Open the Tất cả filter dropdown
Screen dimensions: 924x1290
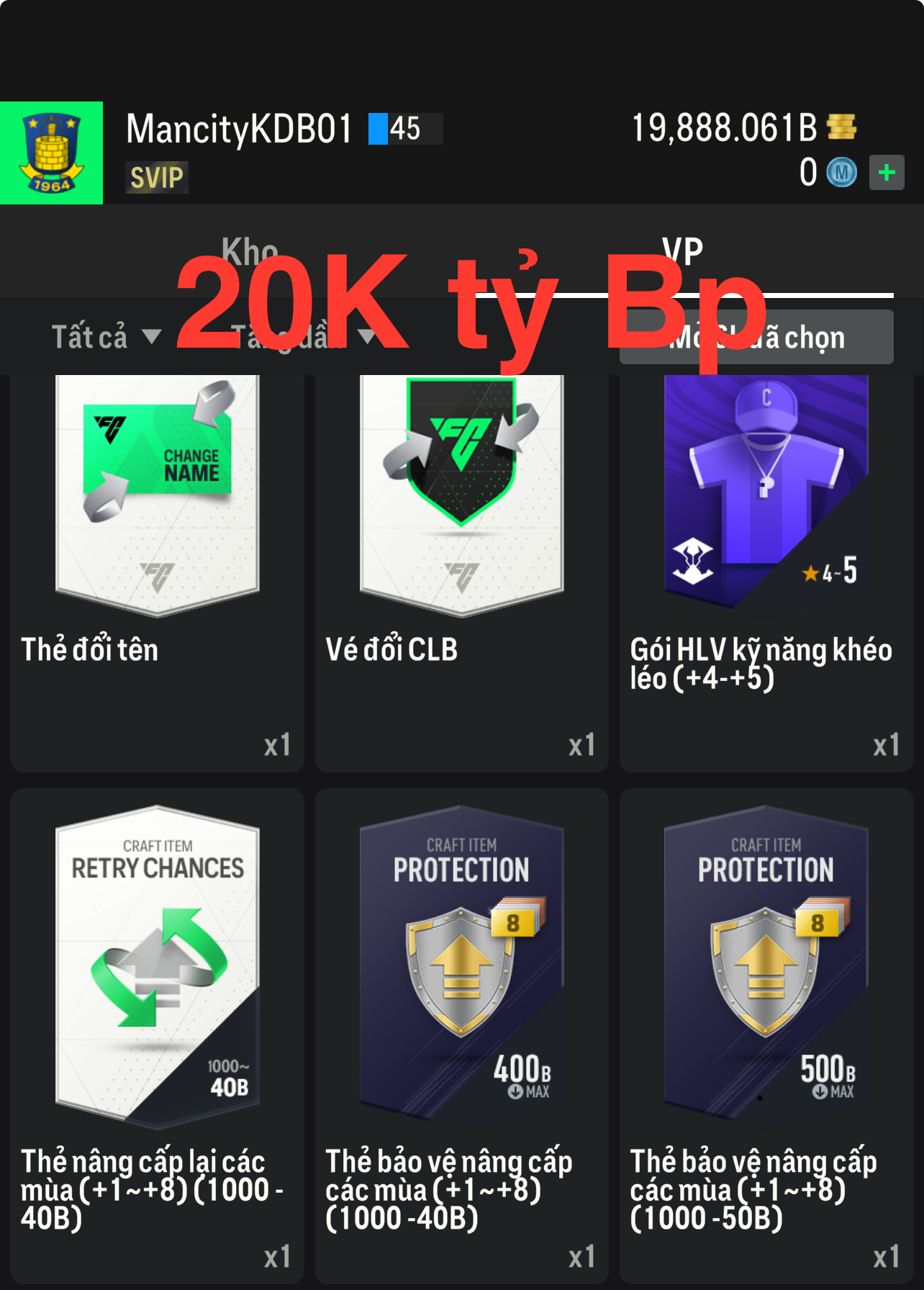106,337
